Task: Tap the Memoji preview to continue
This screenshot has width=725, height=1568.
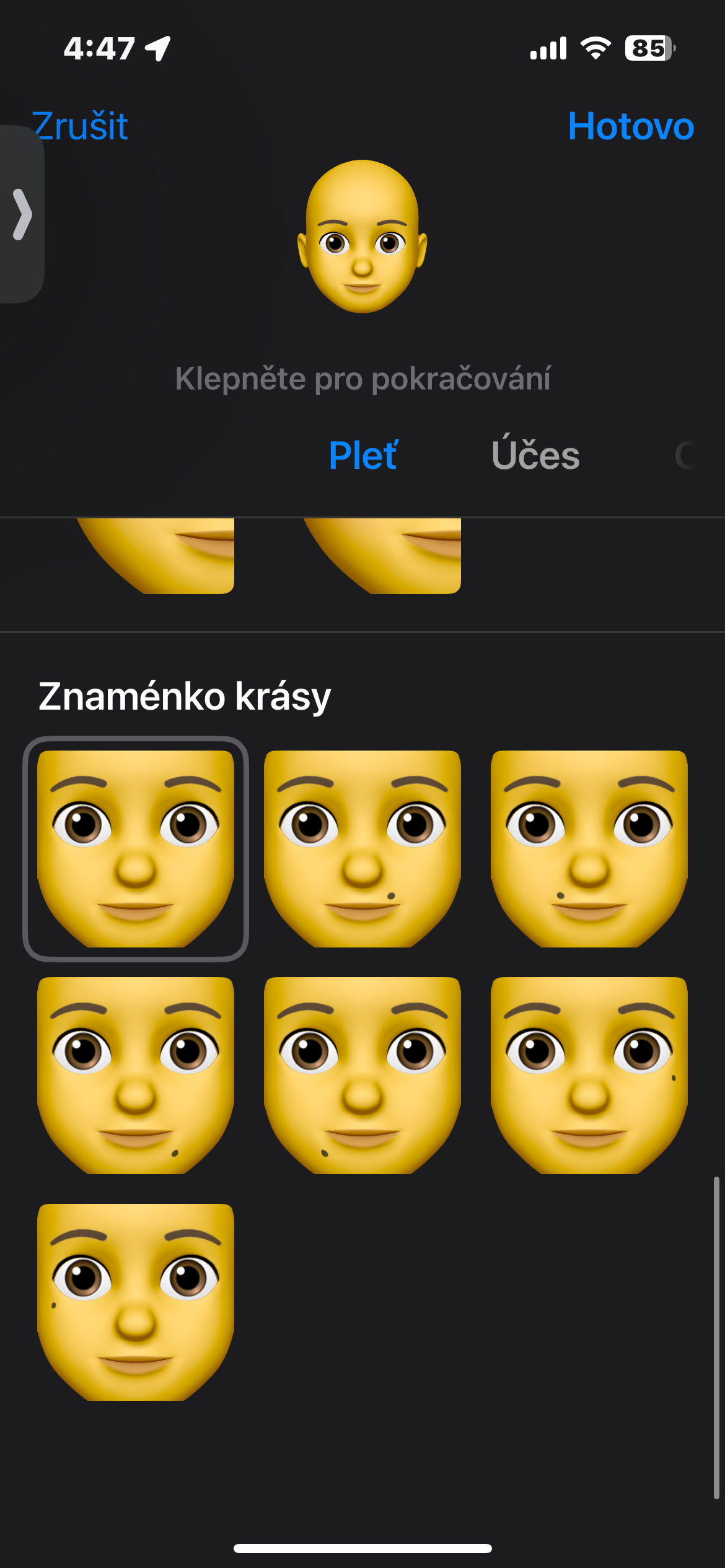Action: 362,237
